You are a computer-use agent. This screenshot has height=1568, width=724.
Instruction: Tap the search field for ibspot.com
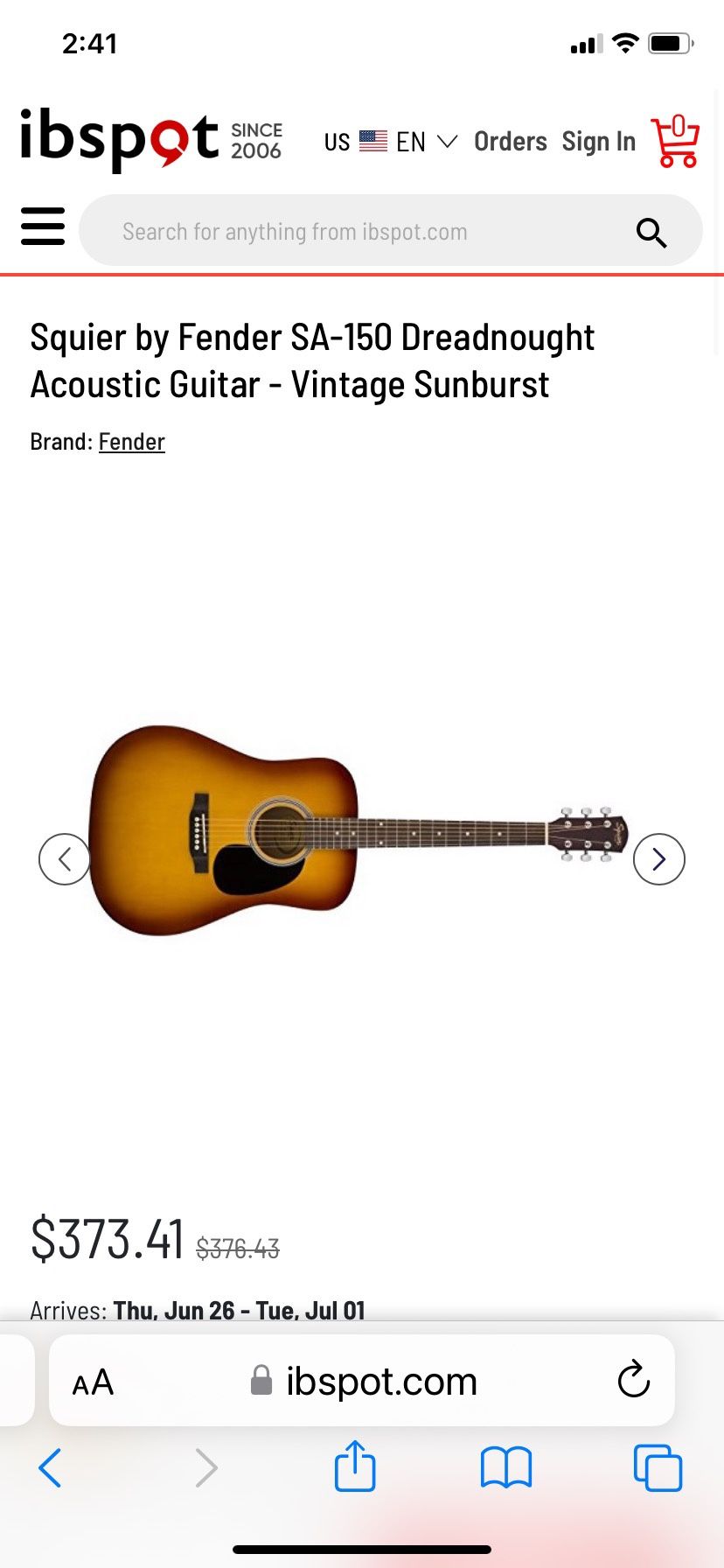pyautogui.click(x=350, y=231)
